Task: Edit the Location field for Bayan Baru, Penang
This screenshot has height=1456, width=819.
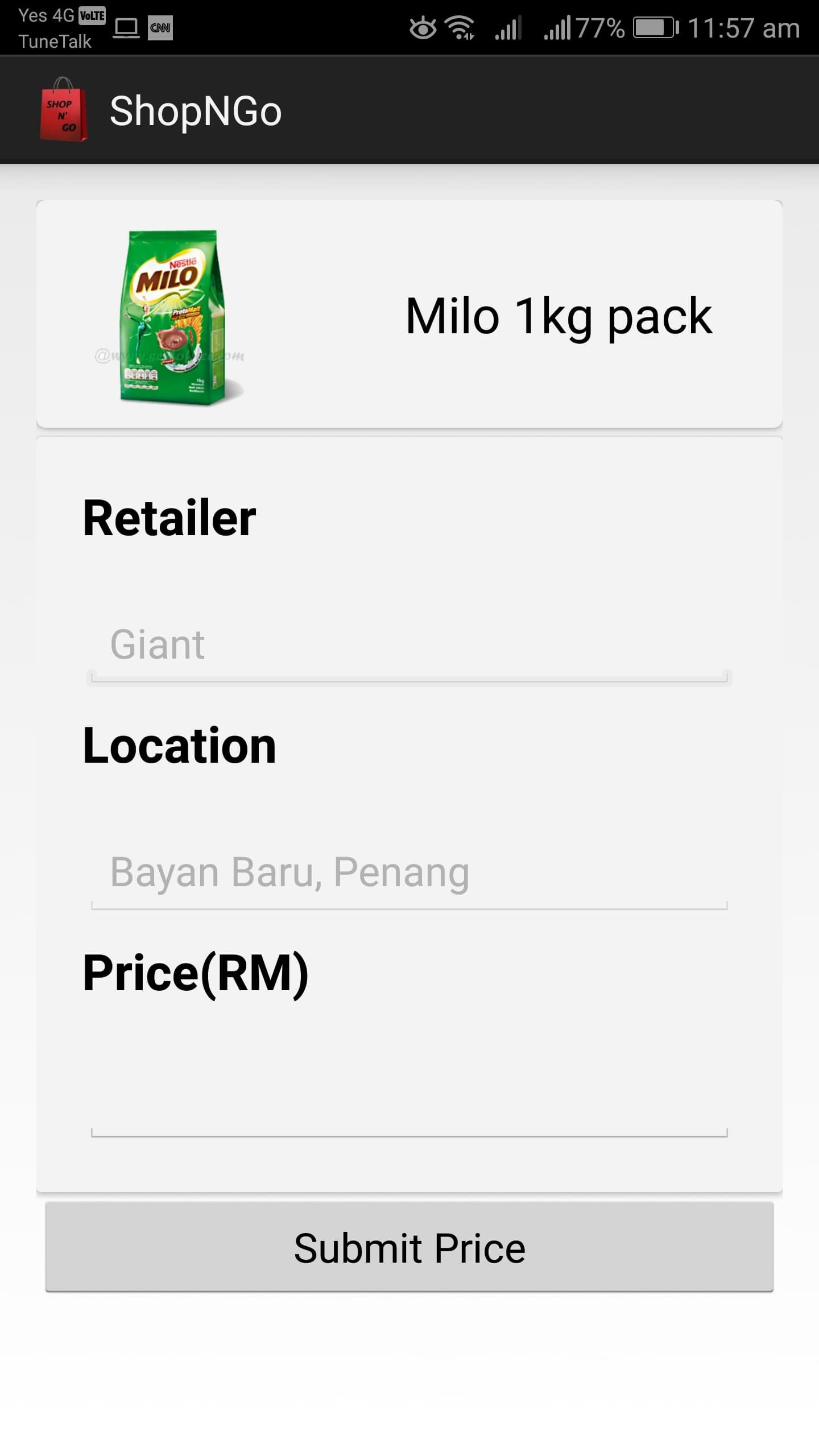Action: click(x=408, y=873)
